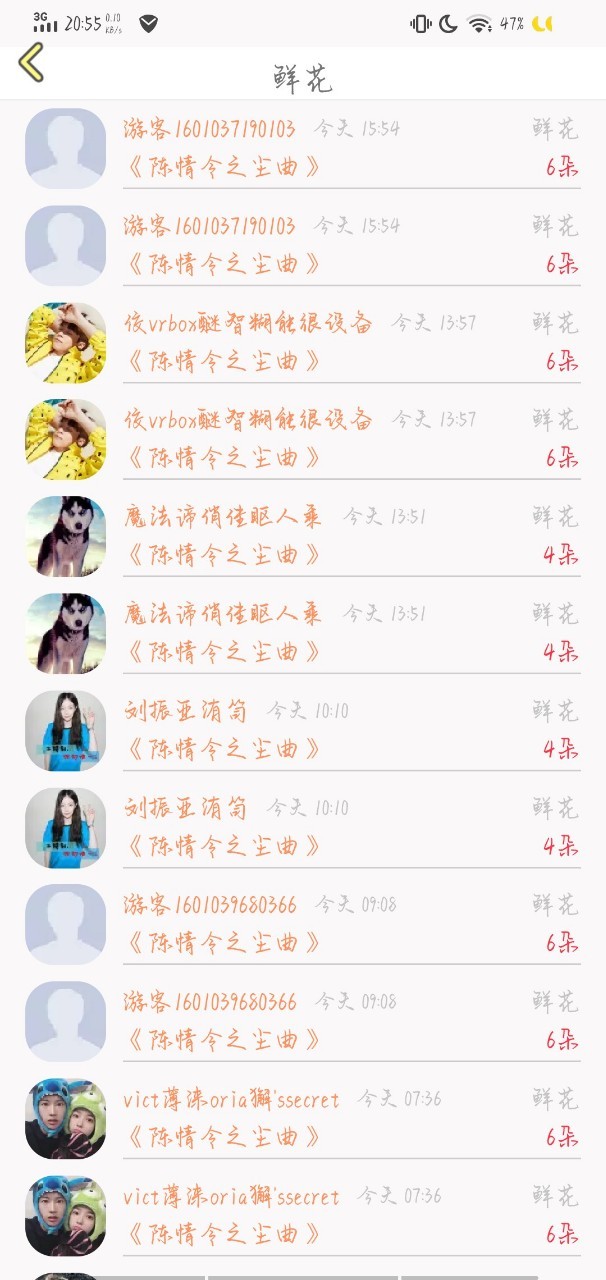Viewport: 606px width, 1280px height.
Task: Open the second 游客1601039680366 flower entry
Action: click(x=303, y=1021)
